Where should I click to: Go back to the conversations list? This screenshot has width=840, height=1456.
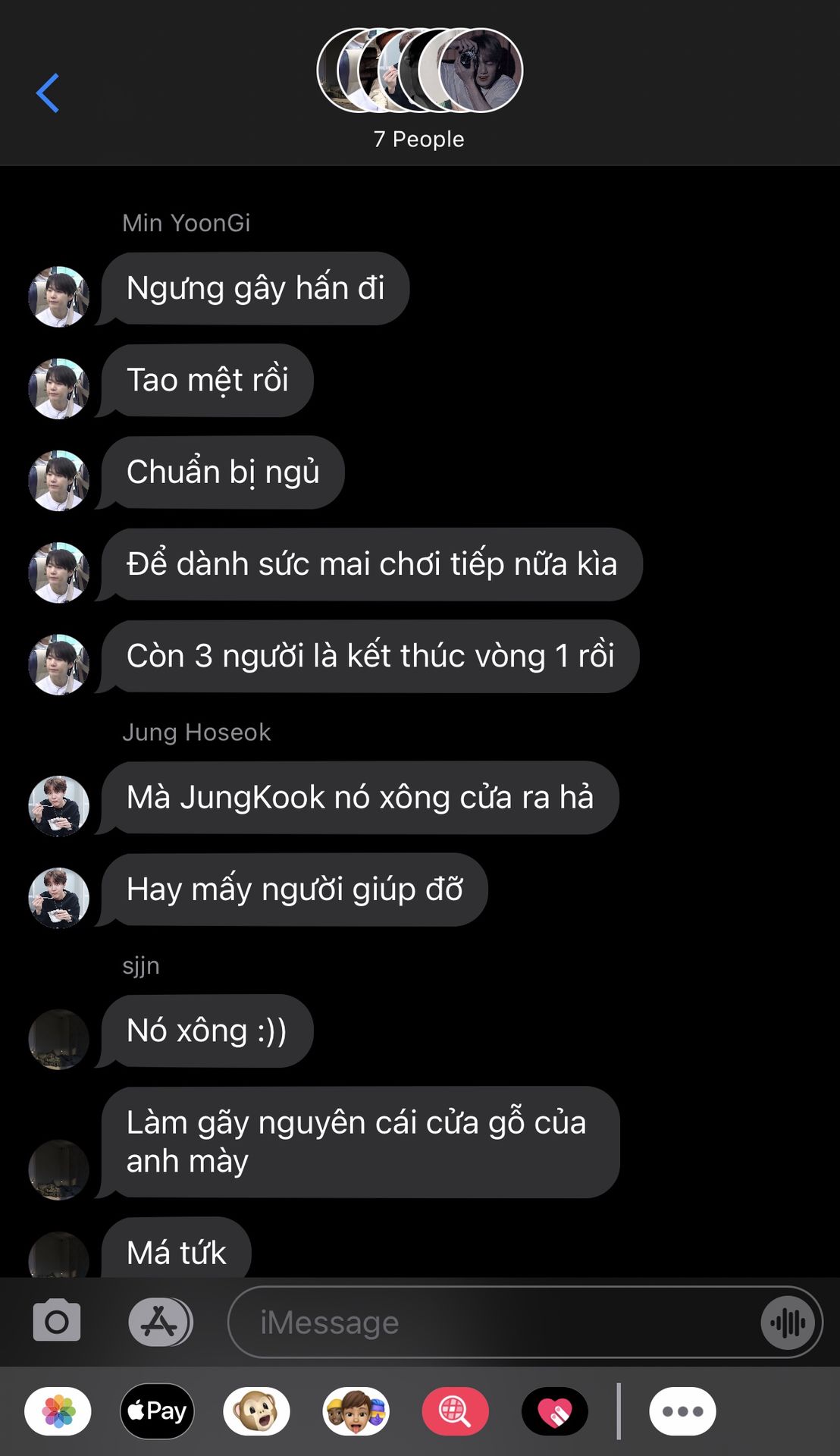[48, 93]
